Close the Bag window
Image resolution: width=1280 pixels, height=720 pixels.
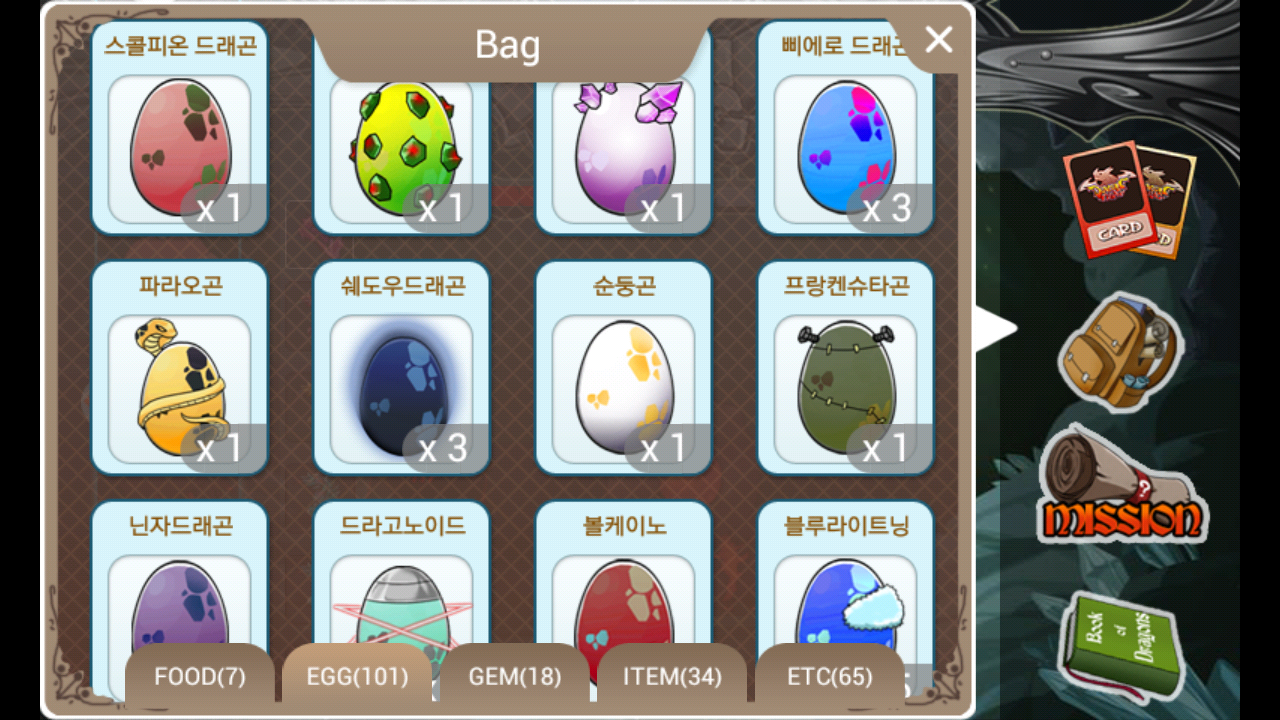(x=938, y=40)
